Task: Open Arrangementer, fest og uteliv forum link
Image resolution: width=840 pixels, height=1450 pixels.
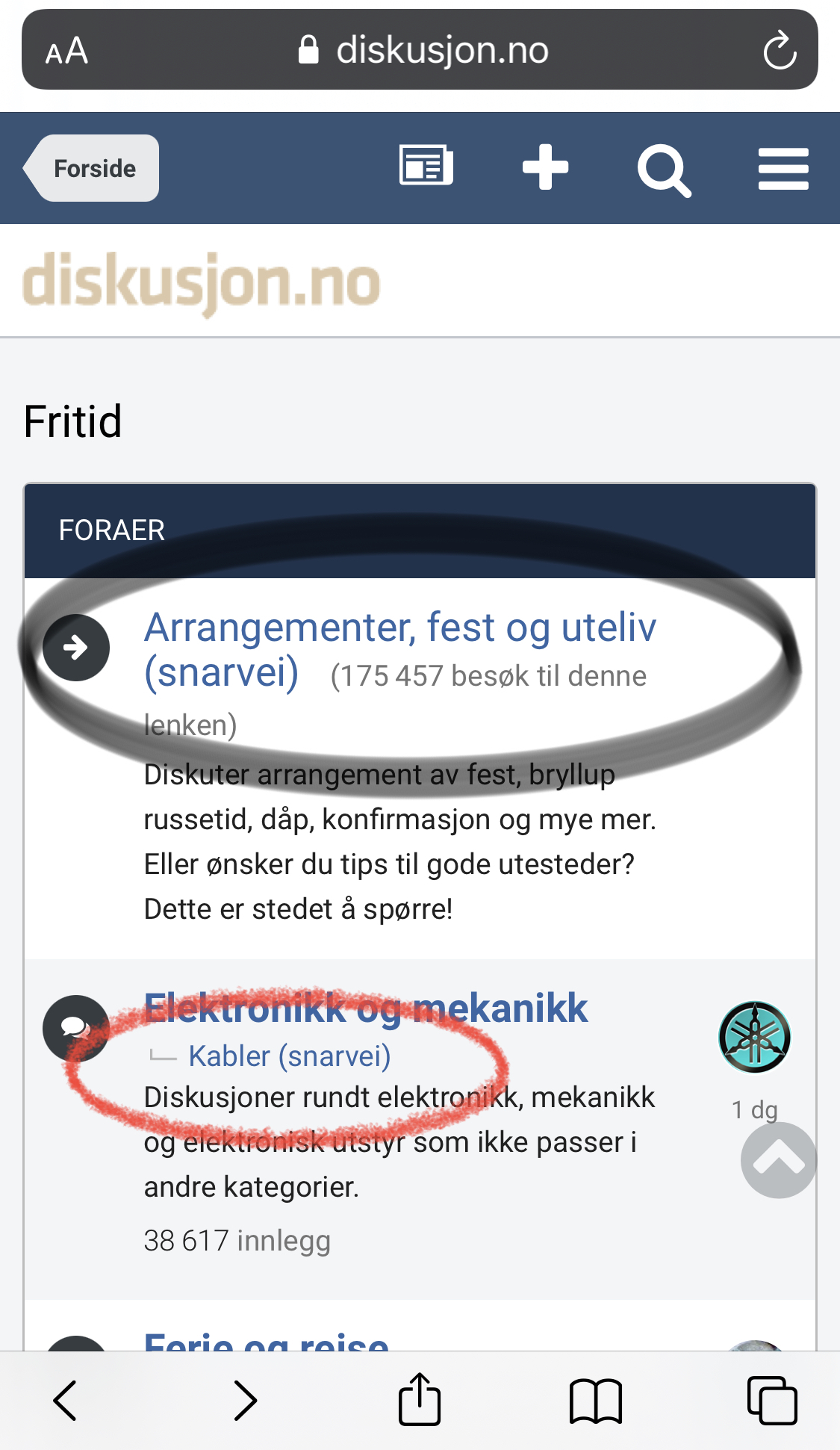Action: coord(400,649)
